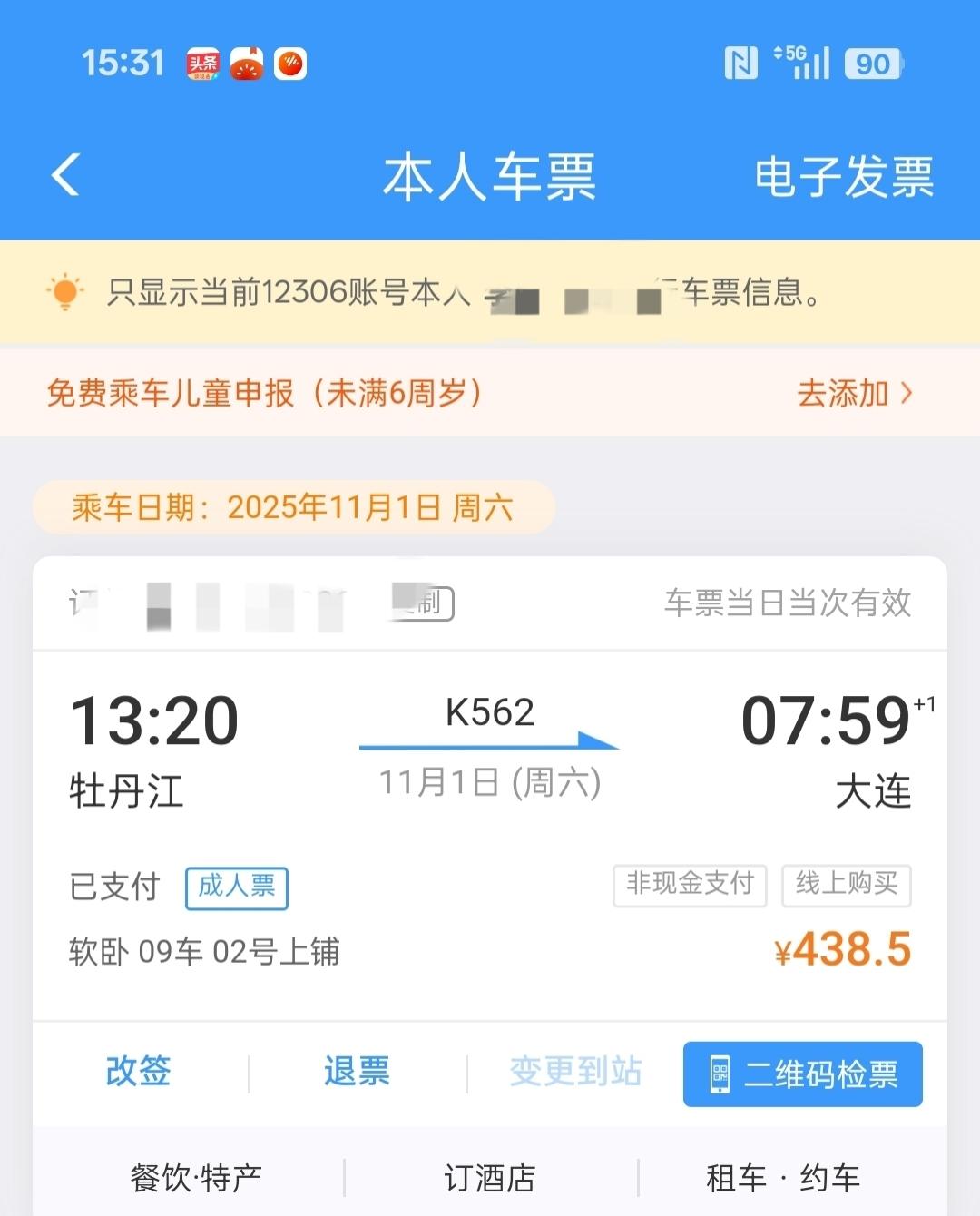The width and height of the screenshot is (980, 1216).
Task: Select the 成人票 ticket type tag
Action: pos(236,888)
